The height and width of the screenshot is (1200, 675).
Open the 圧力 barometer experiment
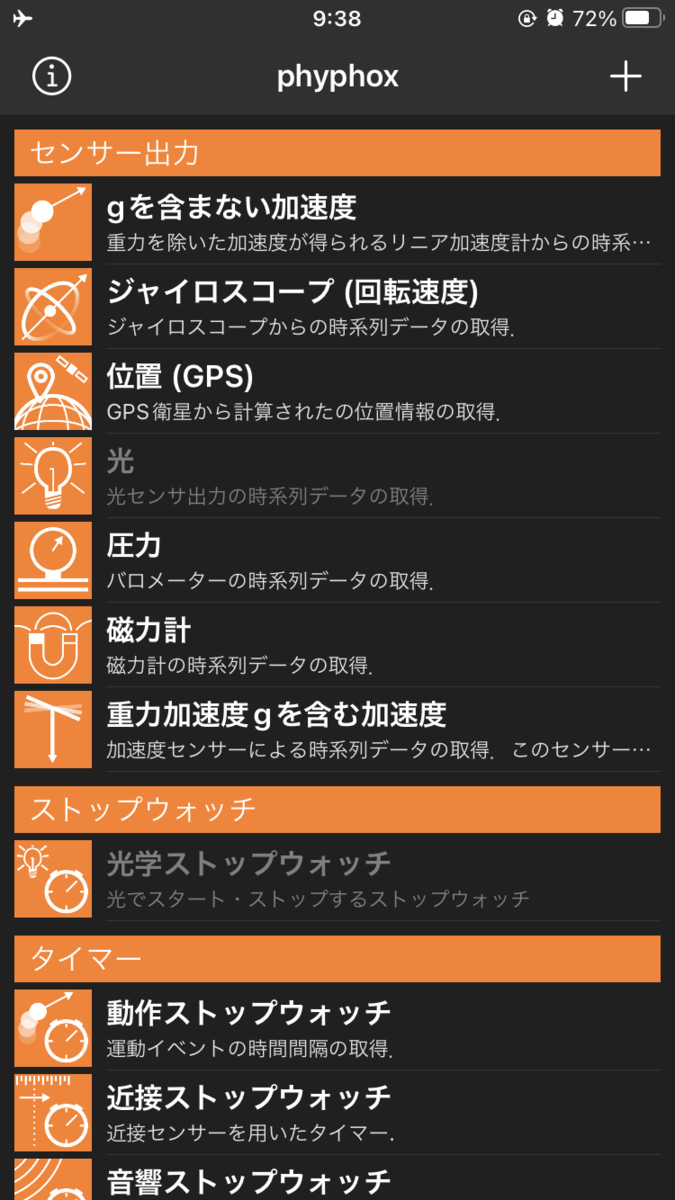(x=337, y=560)
